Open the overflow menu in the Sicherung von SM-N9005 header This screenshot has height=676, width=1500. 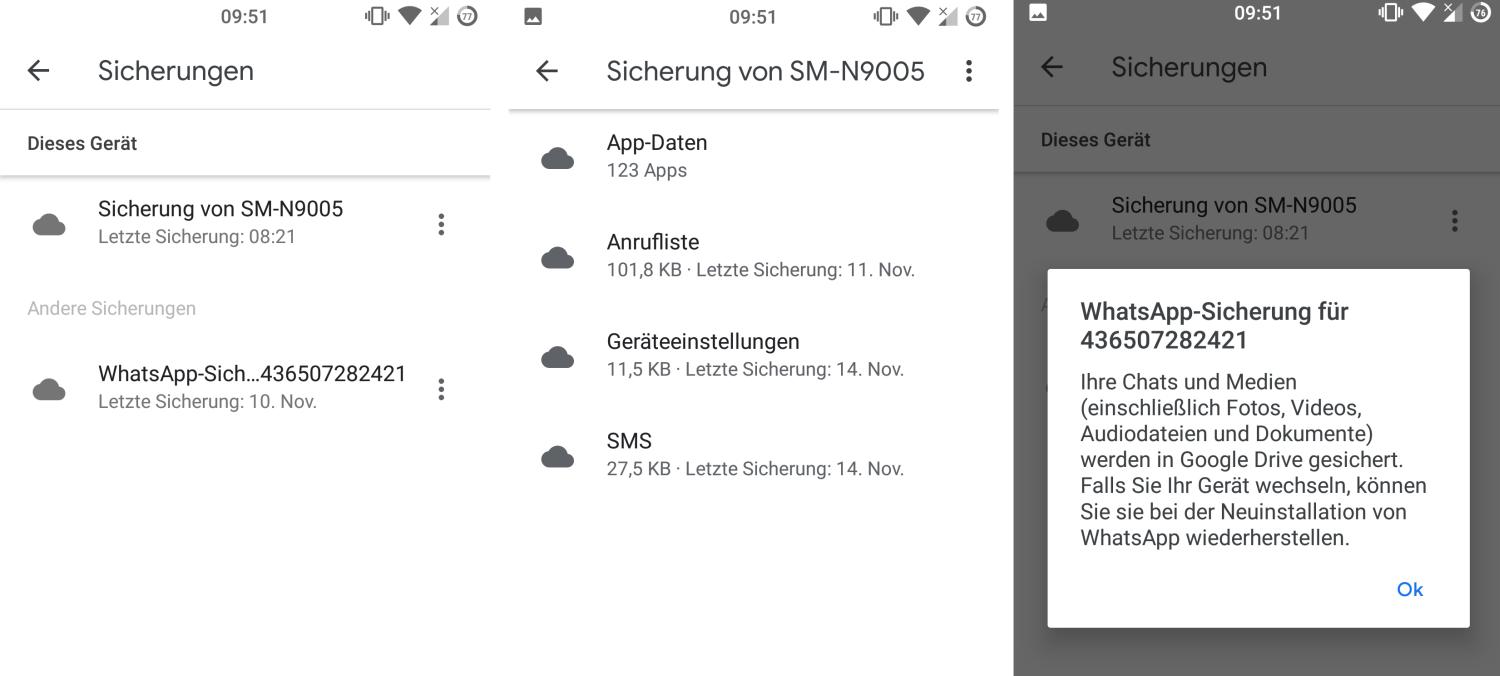(968, 71)
